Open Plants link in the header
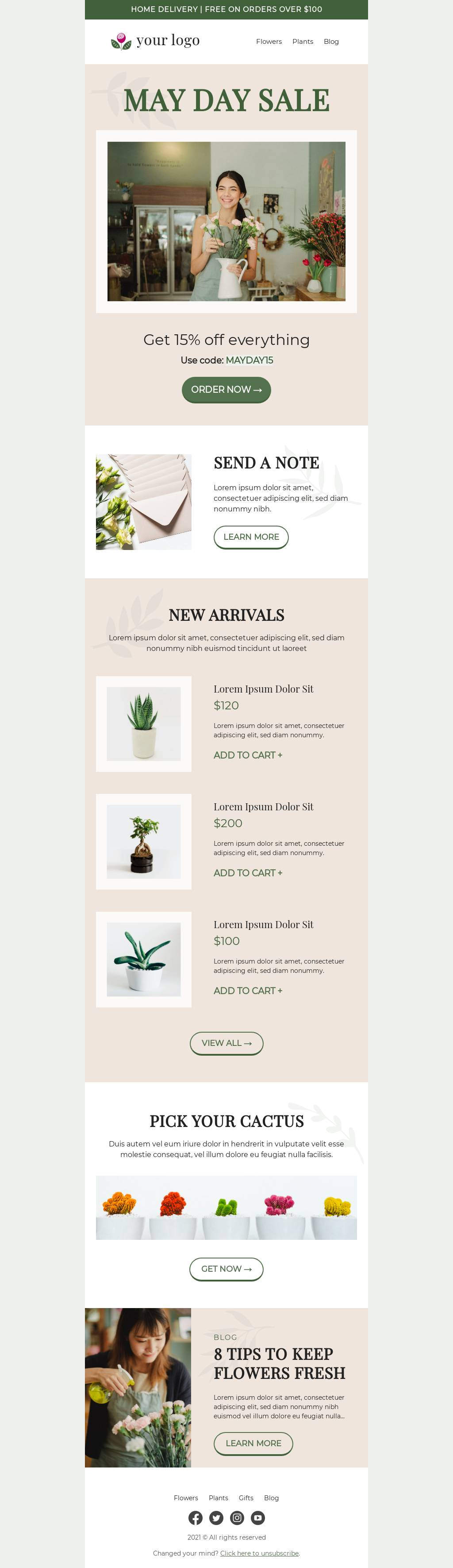The width and height of the screenshot is (453, 1568). (x=302, y=41)
